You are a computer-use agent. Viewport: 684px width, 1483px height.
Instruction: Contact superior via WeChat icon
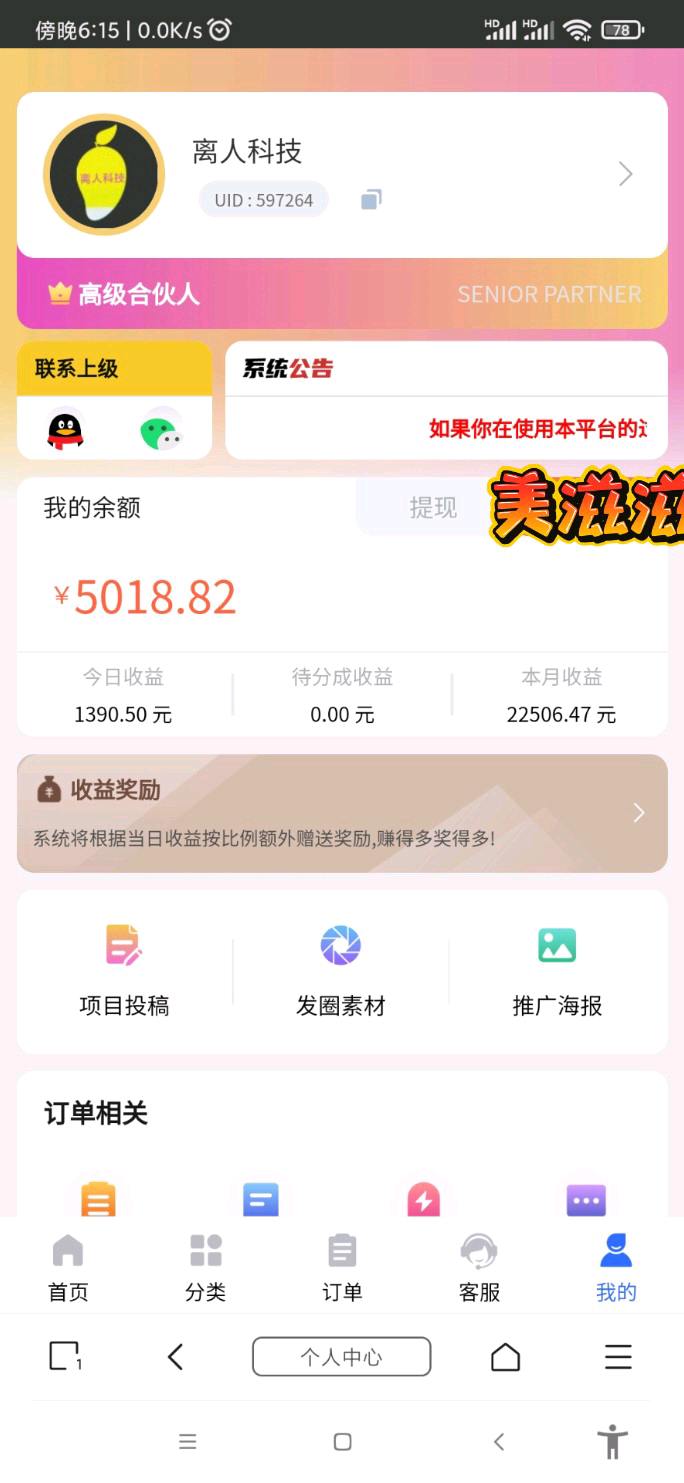point(161,430)
